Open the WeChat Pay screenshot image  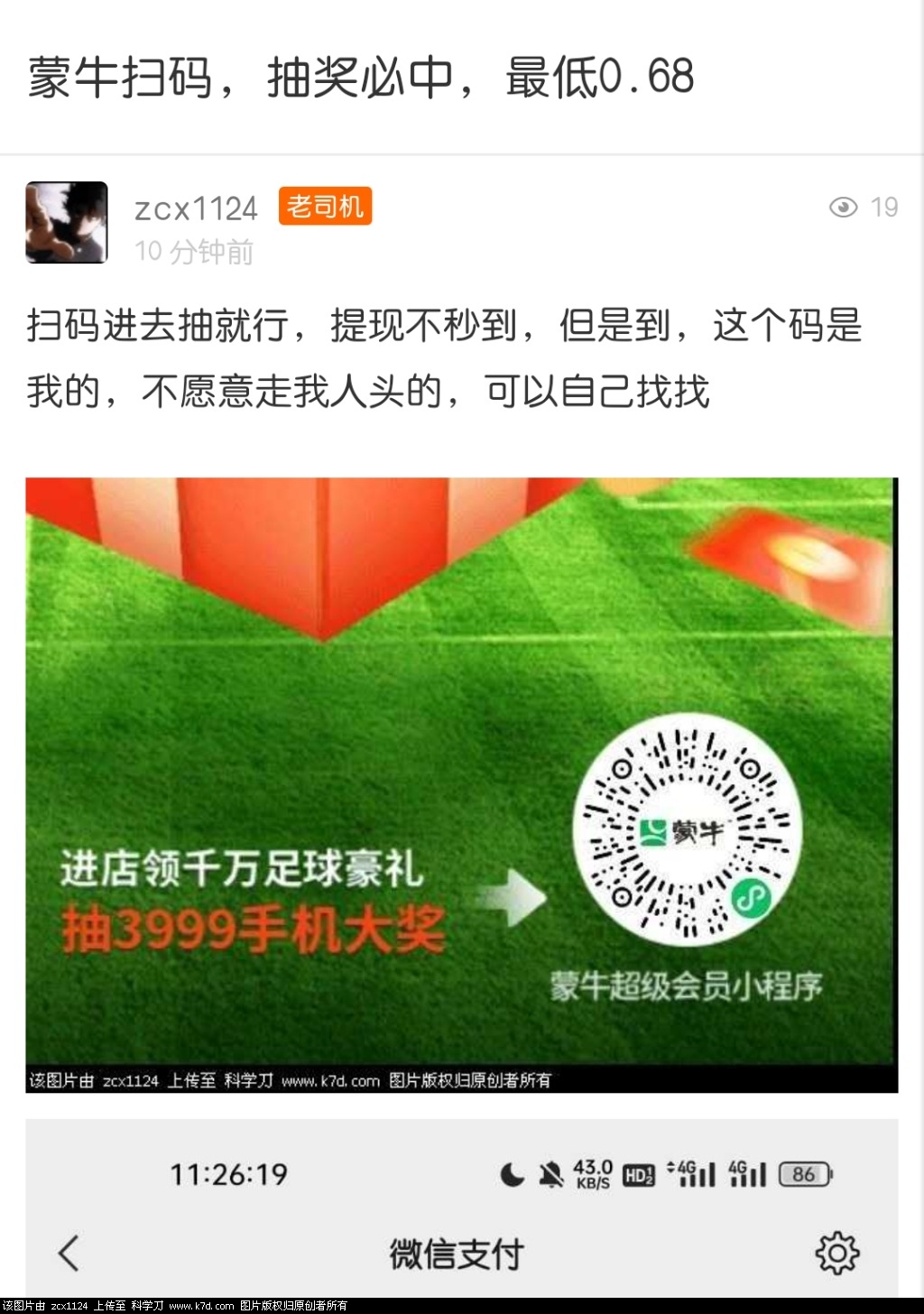(461, 1208)
